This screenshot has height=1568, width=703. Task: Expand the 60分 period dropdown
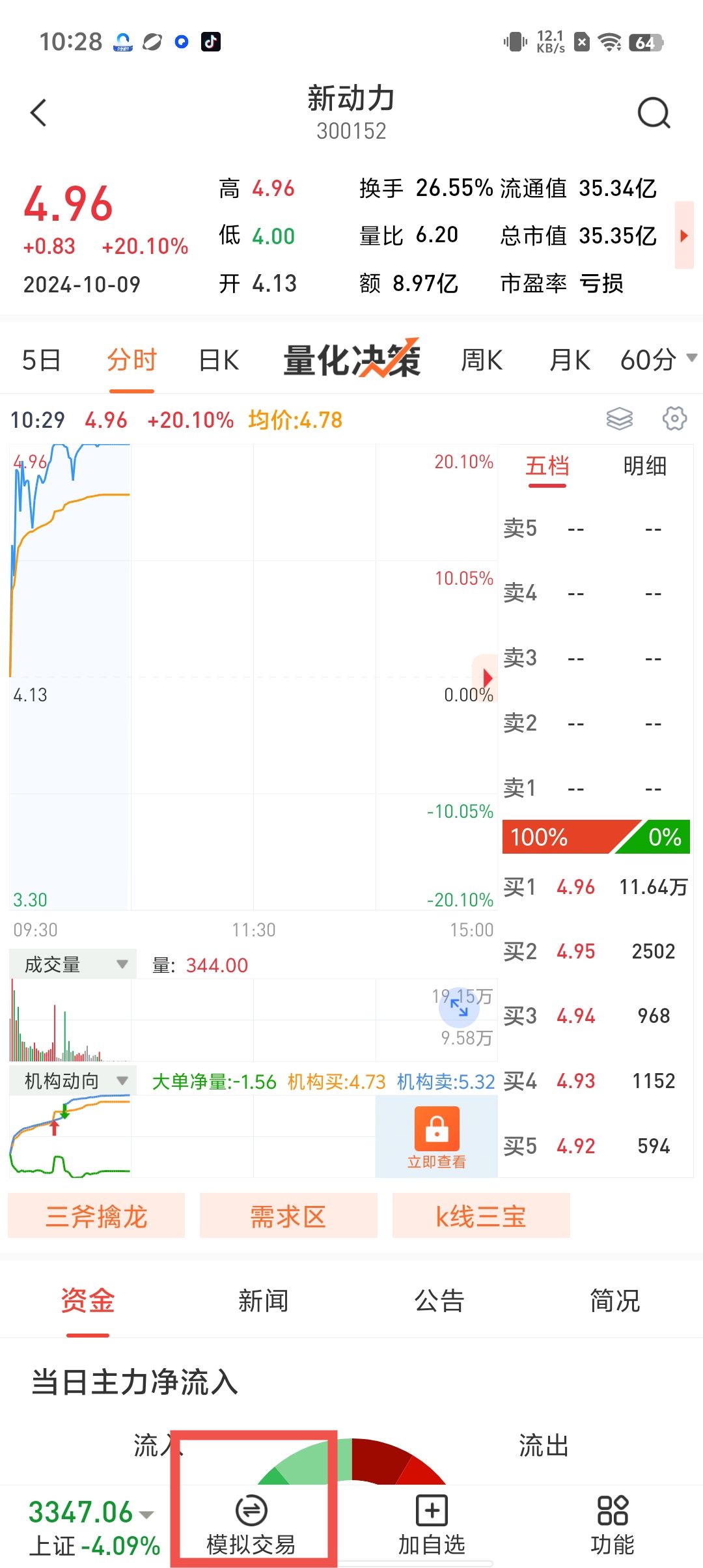coord(658,360)
